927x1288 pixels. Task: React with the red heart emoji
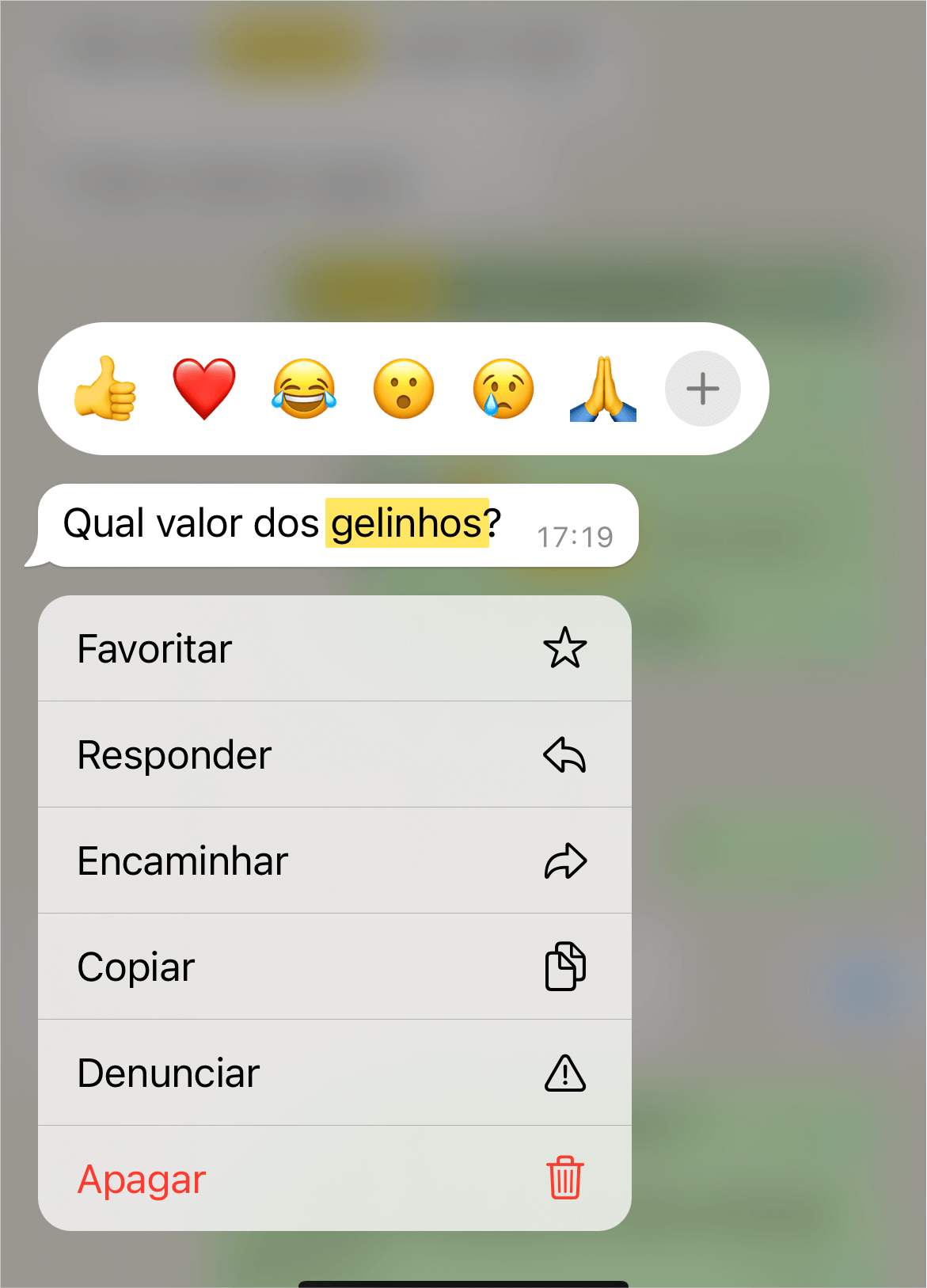(x=205, y=389)
